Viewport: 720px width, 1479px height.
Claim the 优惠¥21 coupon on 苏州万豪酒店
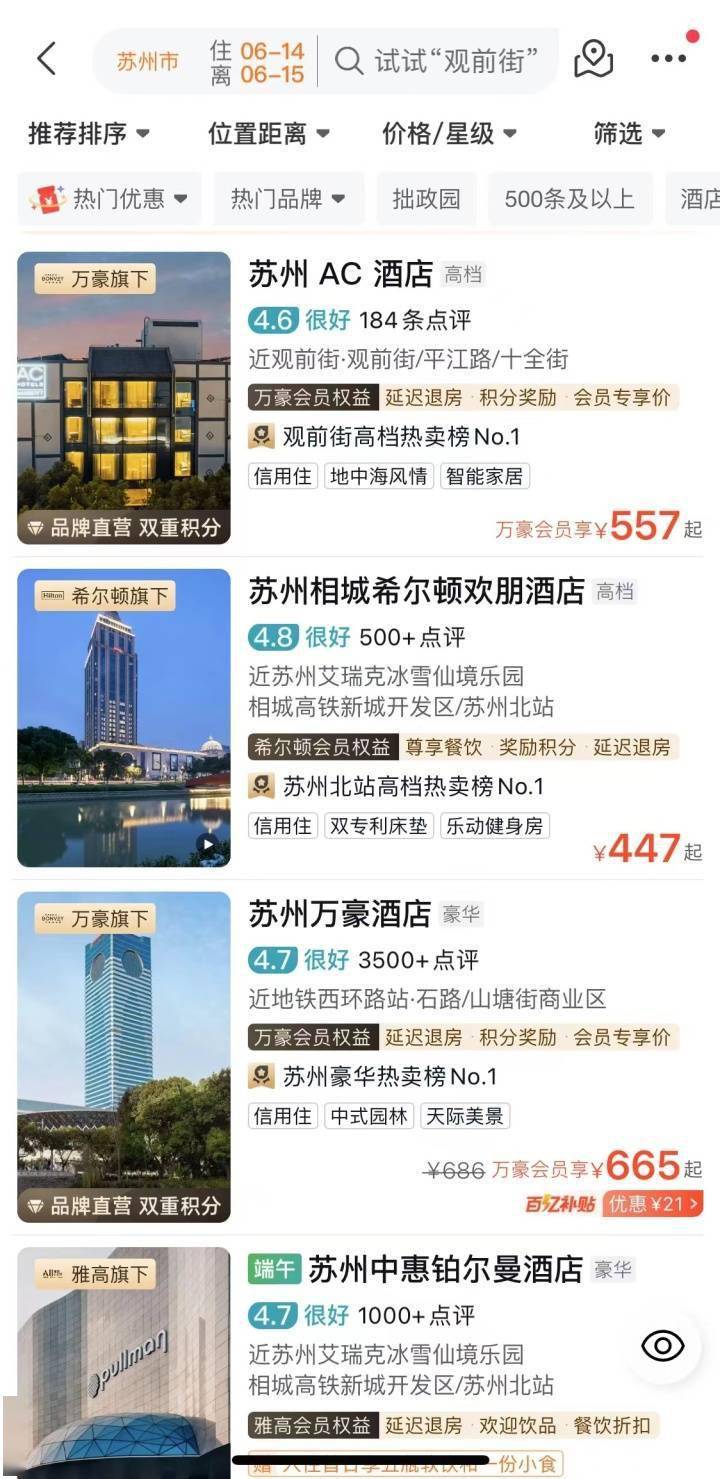(x=653, y=1203)
